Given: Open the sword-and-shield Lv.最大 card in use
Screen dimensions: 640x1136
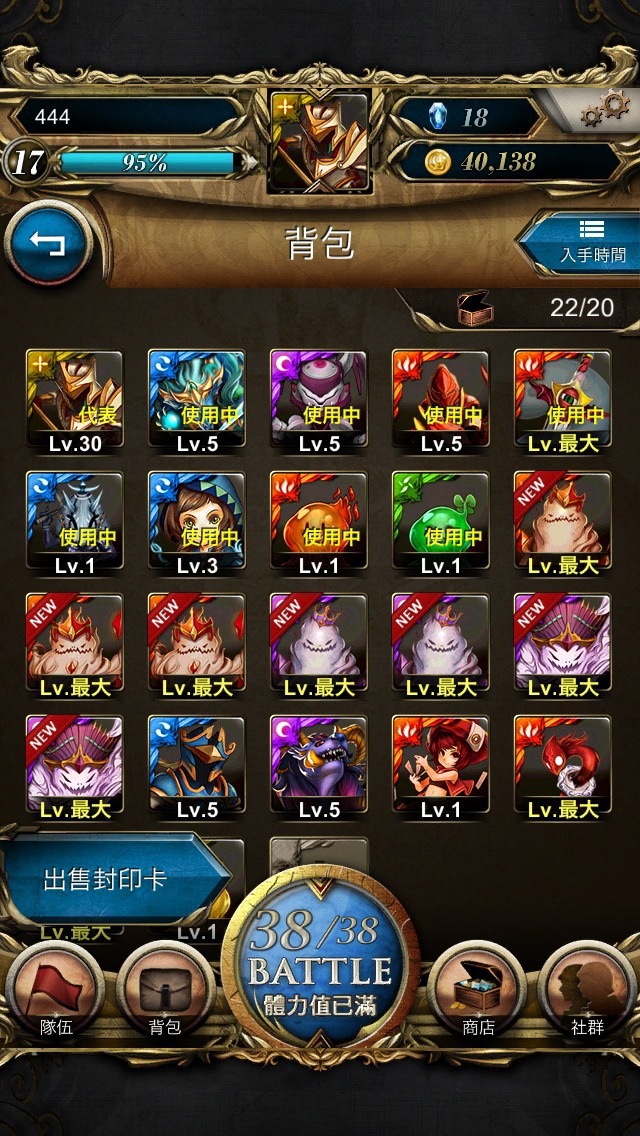Looking at the screenshot, I should click(563, 401).
